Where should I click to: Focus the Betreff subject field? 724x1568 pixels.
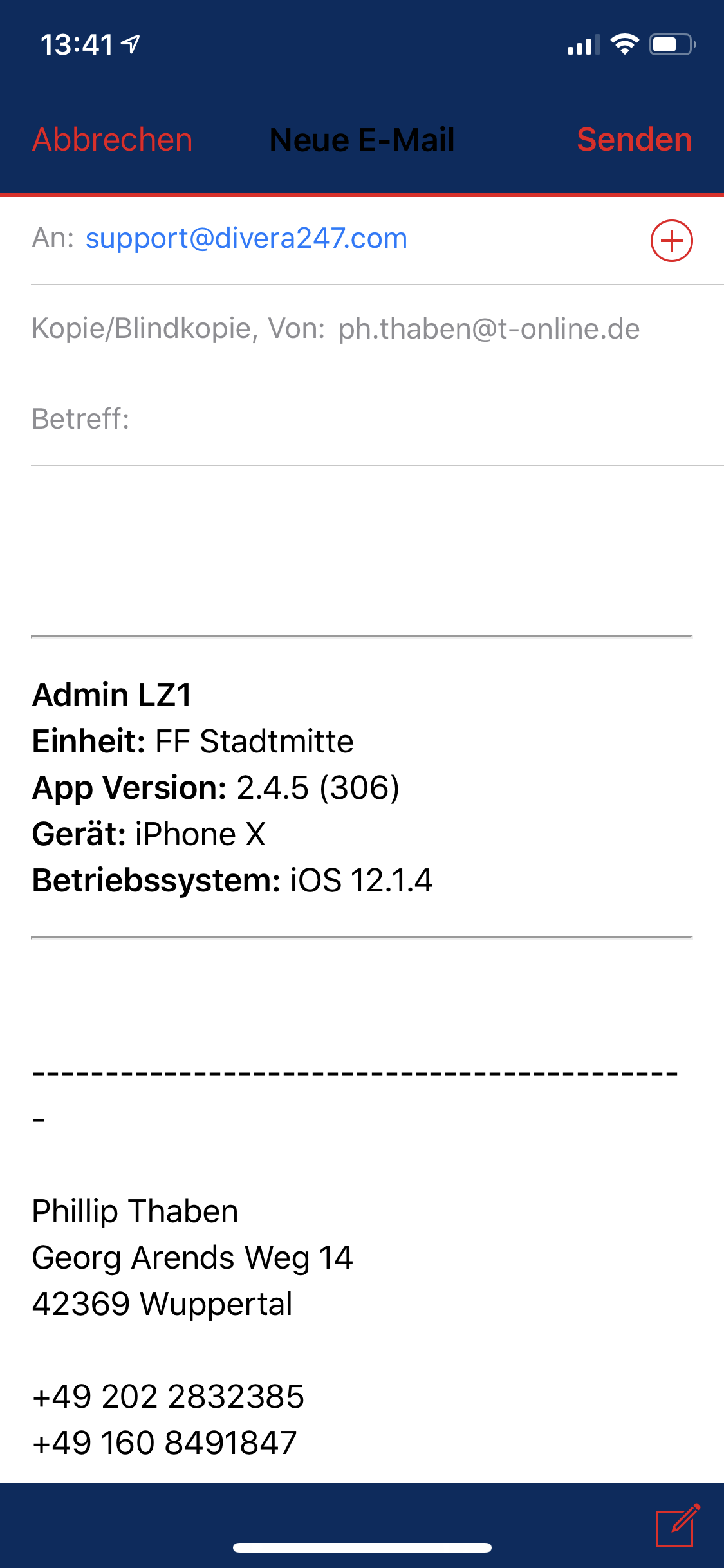pos(386,420)
